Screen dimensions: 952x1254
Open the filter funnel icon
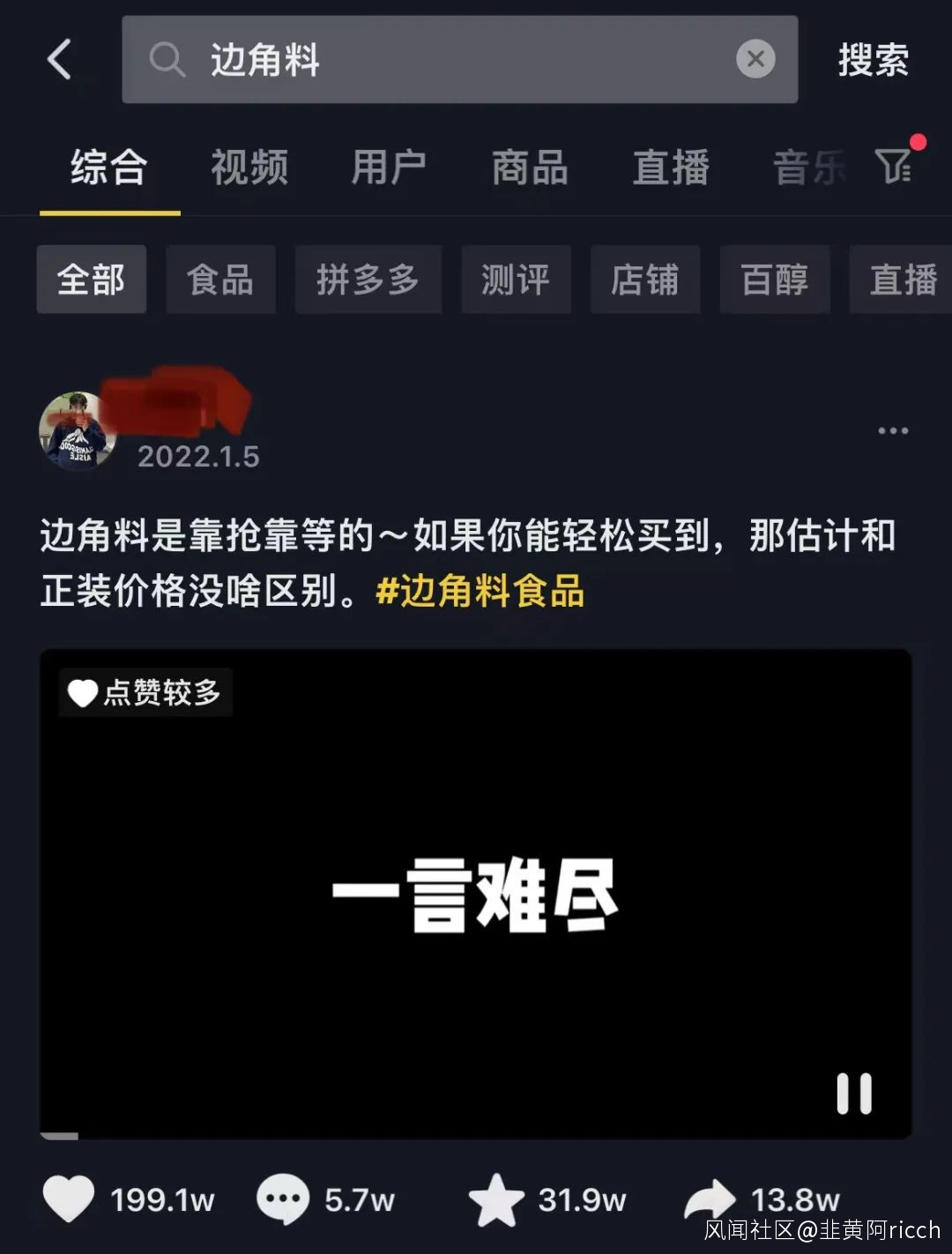[894, 166]
